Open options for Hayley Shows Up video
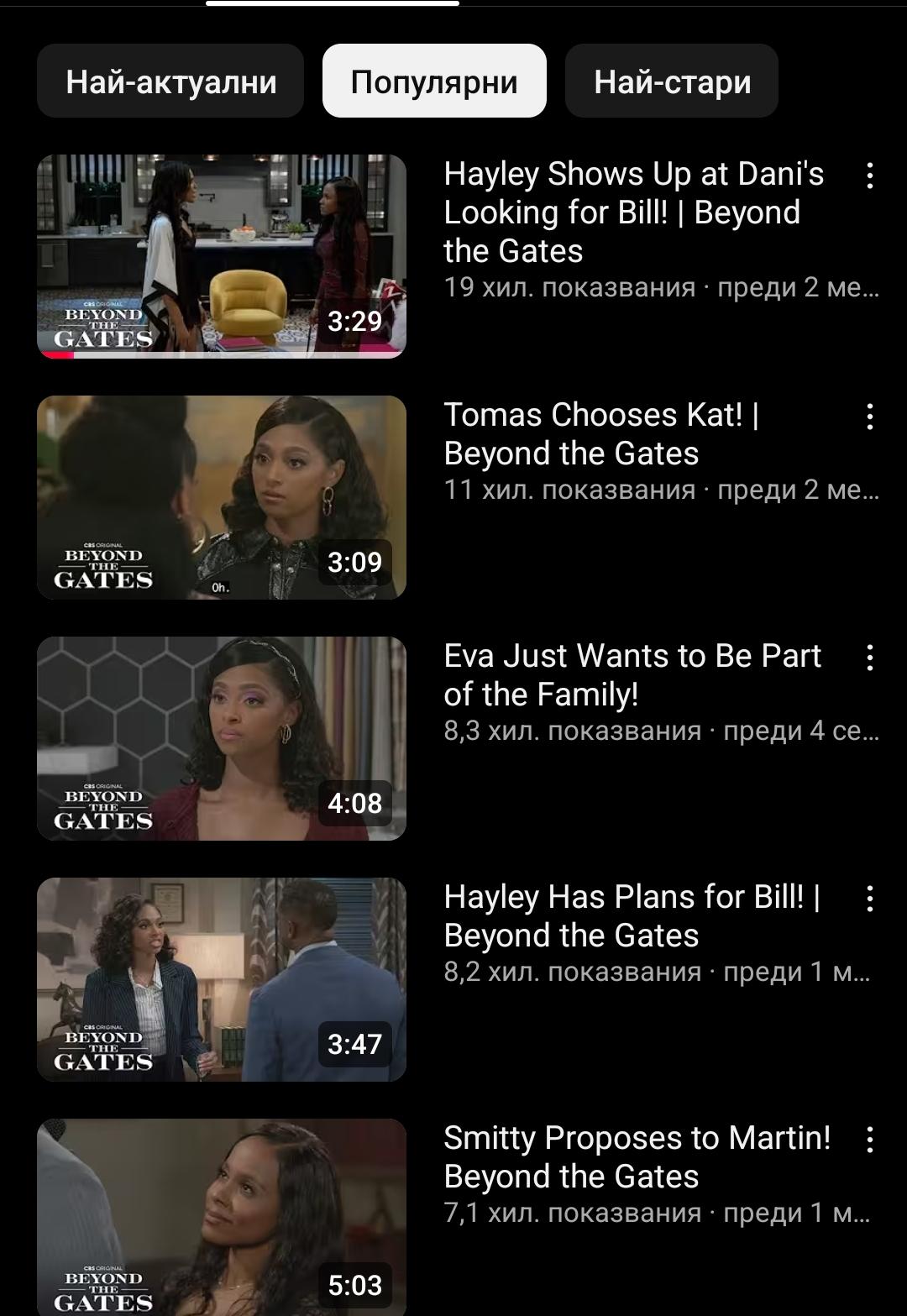Viewport: 907px width, 1316px height. coord(870,176)
